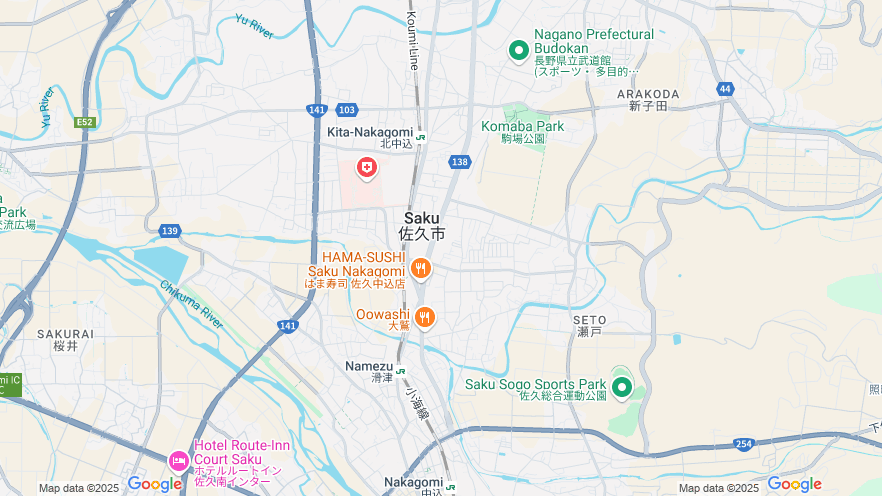Open the Komaba Park place label

[522, 126]
